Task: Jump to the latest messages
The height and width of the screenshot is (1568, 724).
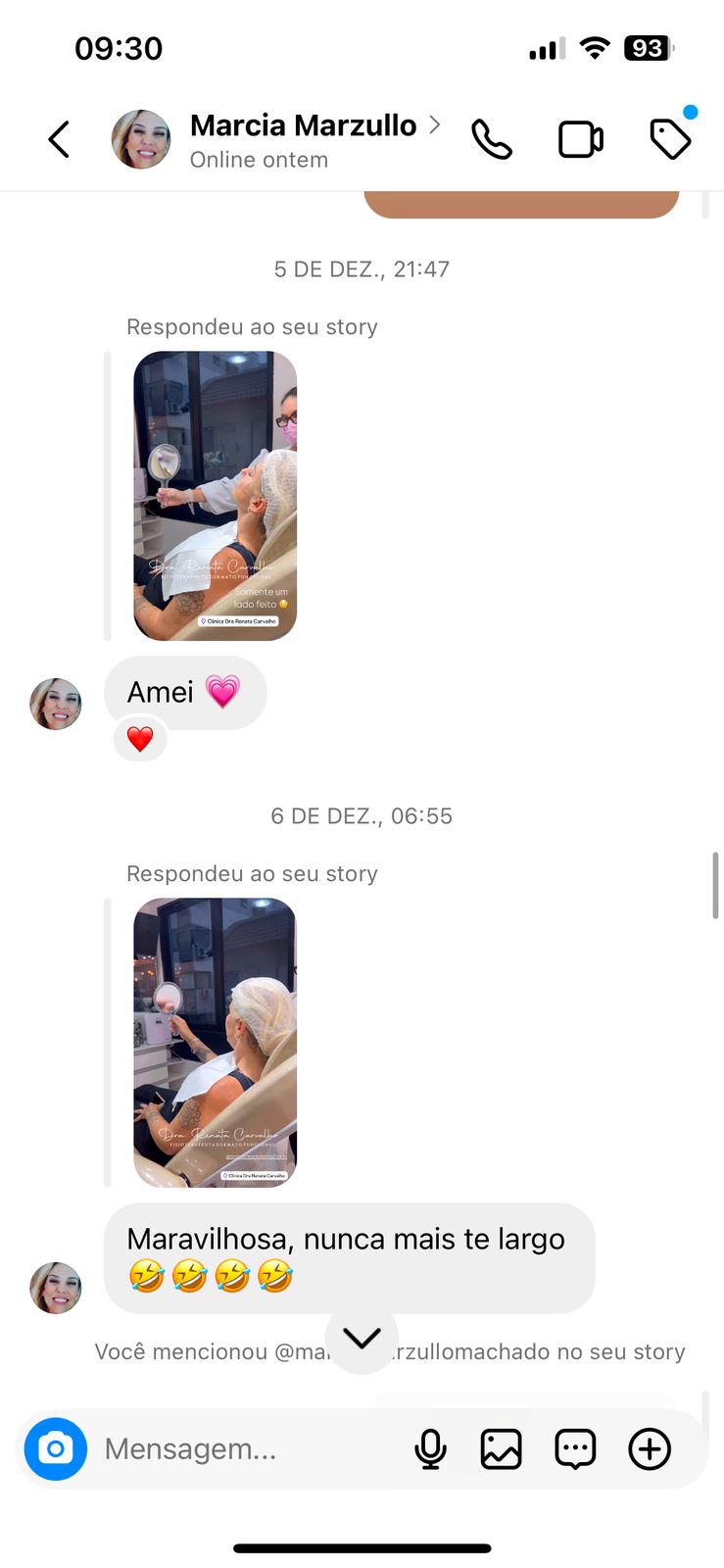Action: click(362, 1338)
